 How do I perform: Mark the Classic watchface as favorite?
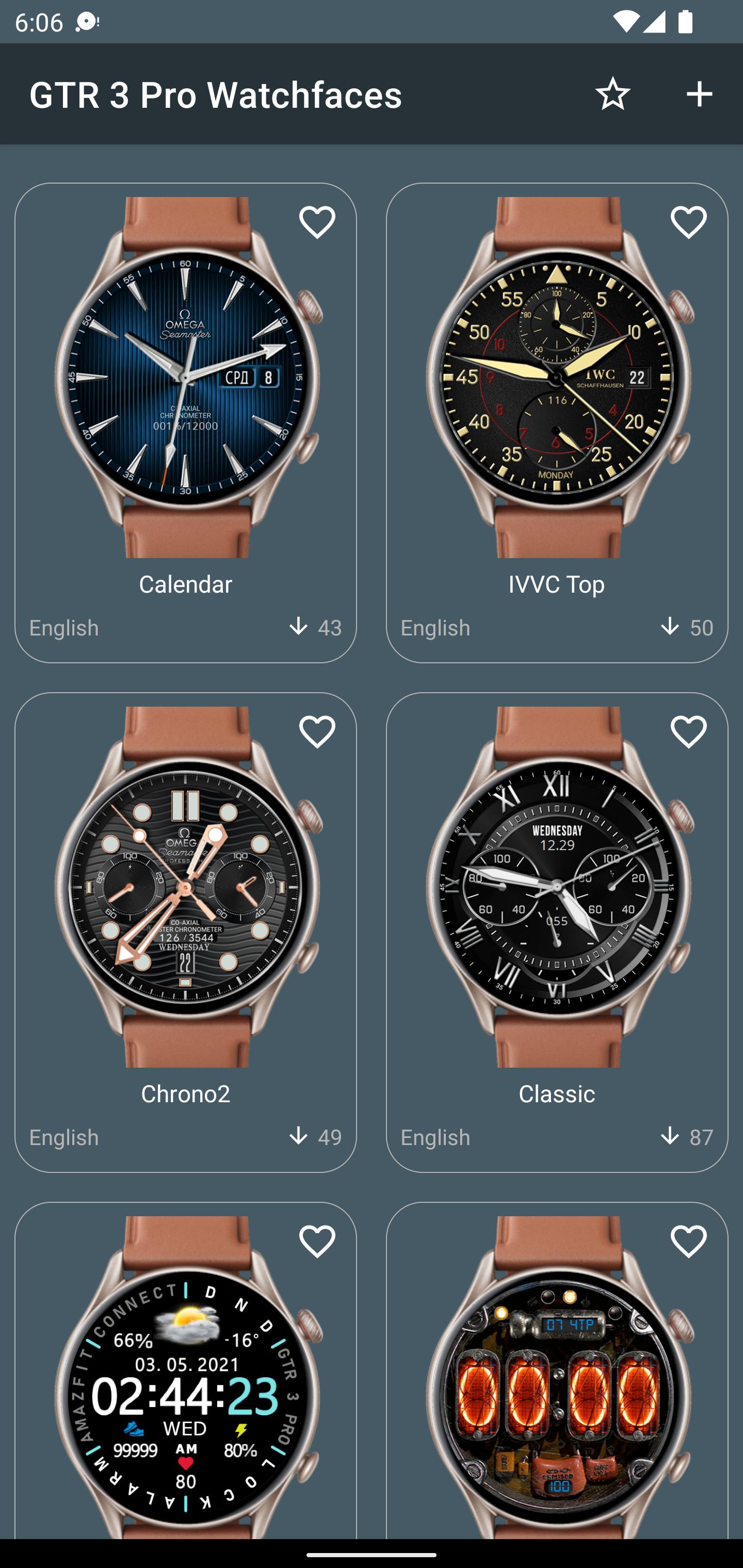click(688, 732)
